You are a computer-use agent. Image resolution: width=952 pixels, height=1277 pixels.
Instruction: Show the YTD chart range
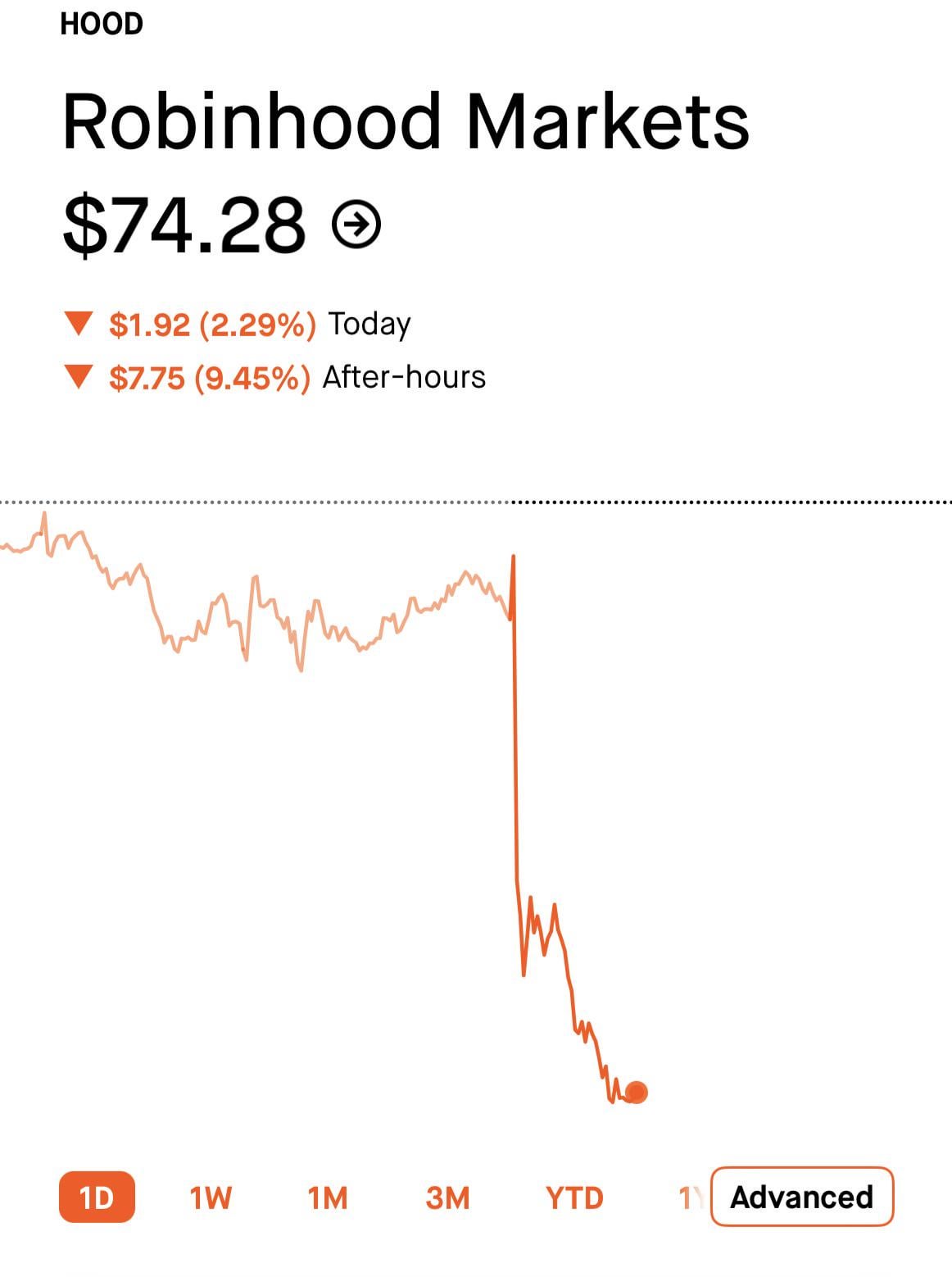[x=574, y=1197]
